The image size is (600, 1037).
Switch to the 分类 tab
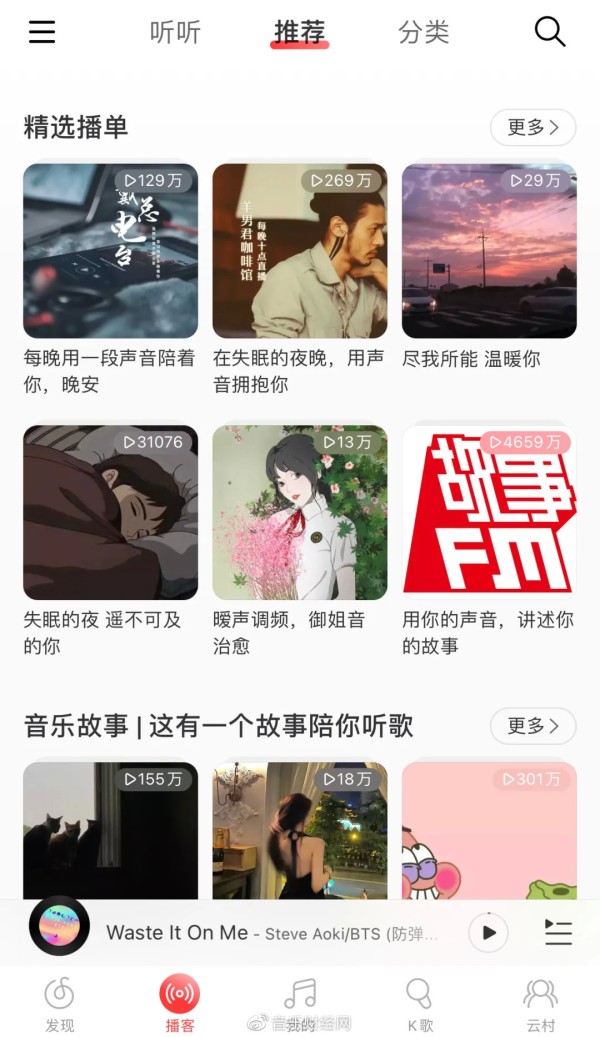[x=424, y=33]
